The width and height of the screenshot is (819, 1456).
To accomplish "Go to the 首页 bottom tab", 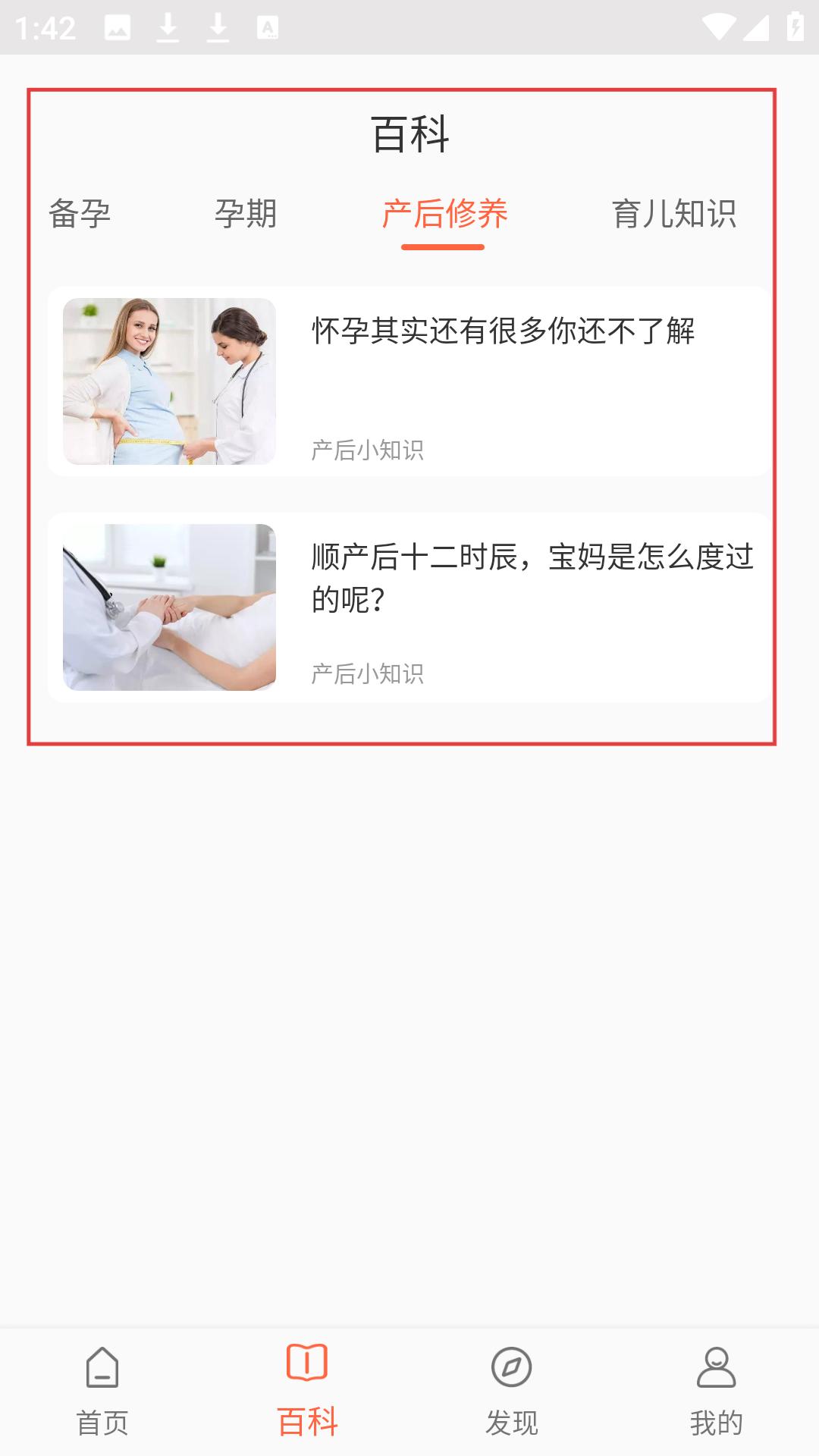I will click(x=102, y=1392).
